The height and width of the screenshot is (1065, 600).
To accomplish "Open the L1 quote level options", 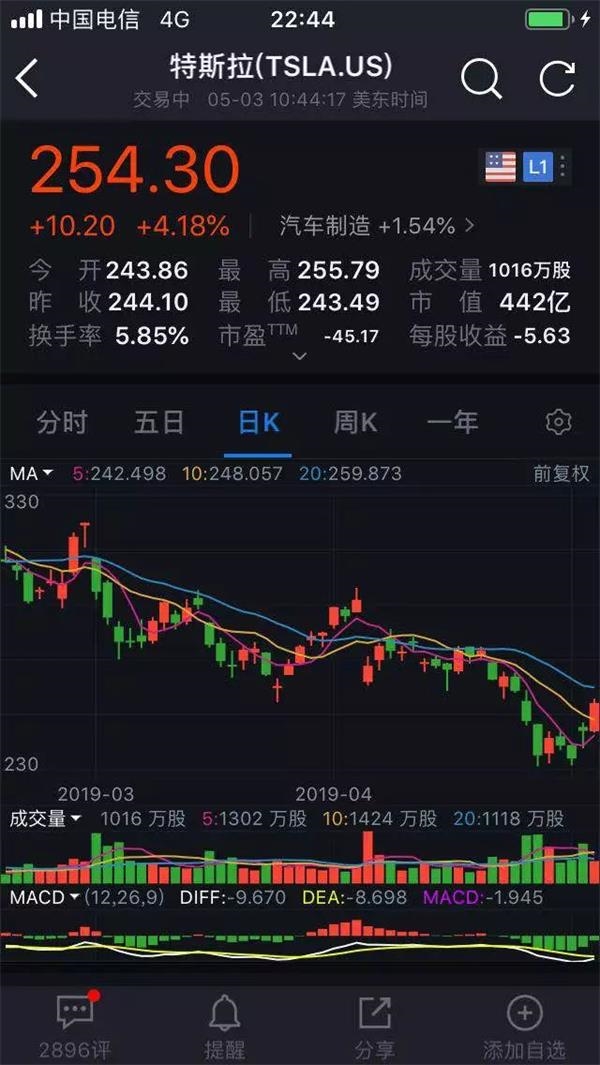I will coord(538,167).
